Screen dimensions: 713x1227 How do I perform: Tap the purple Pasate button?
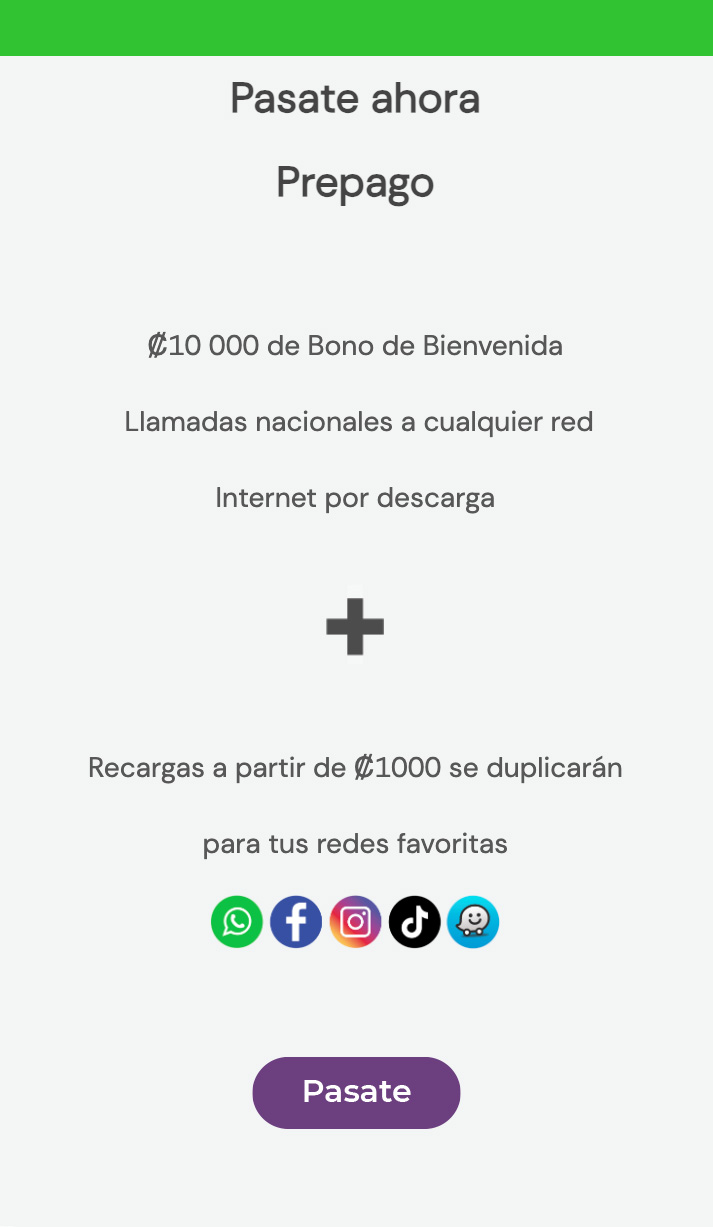[x=356, y=1092]
